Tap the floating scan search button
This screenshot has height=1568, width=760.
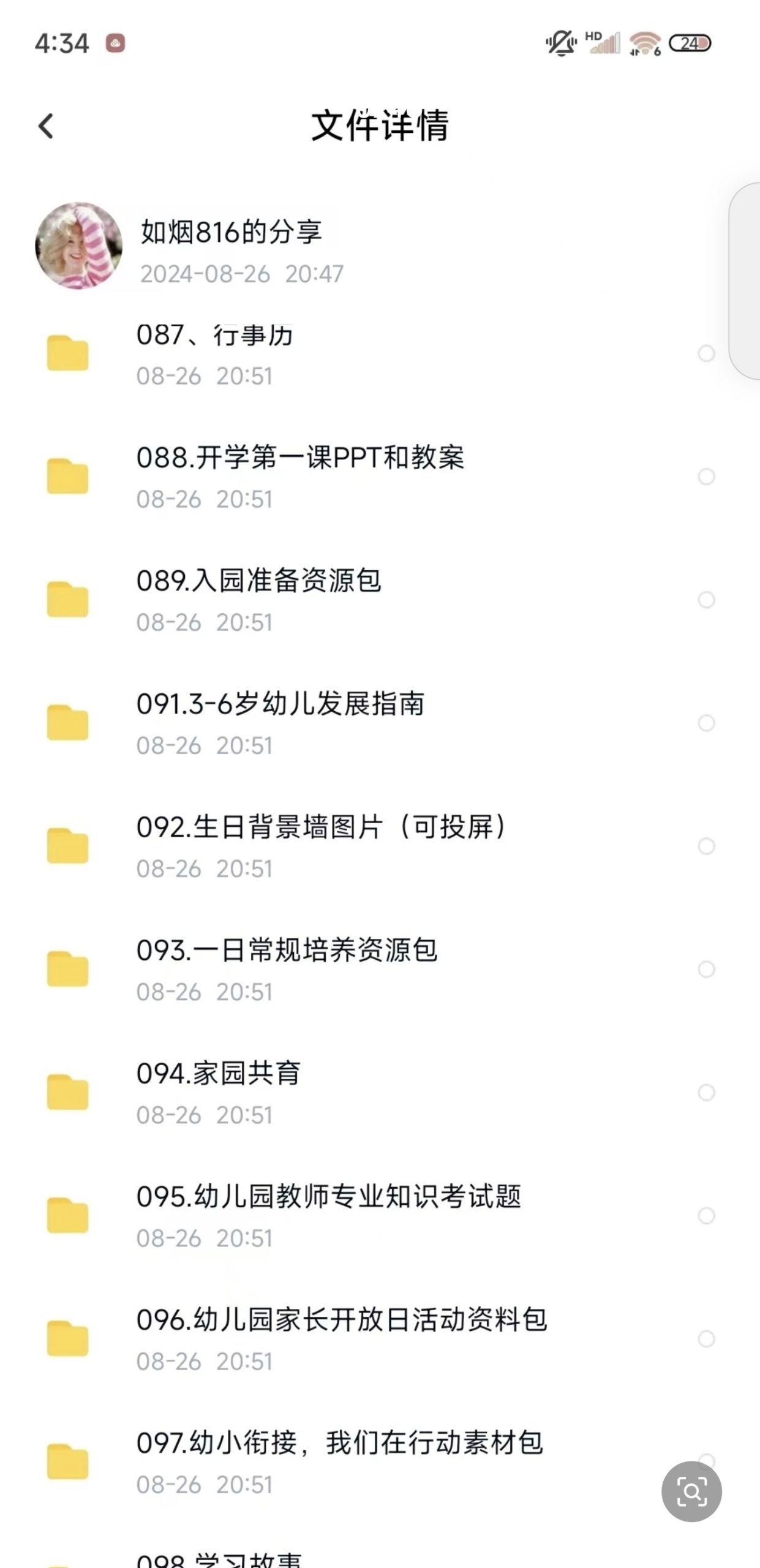(691, 1491)
